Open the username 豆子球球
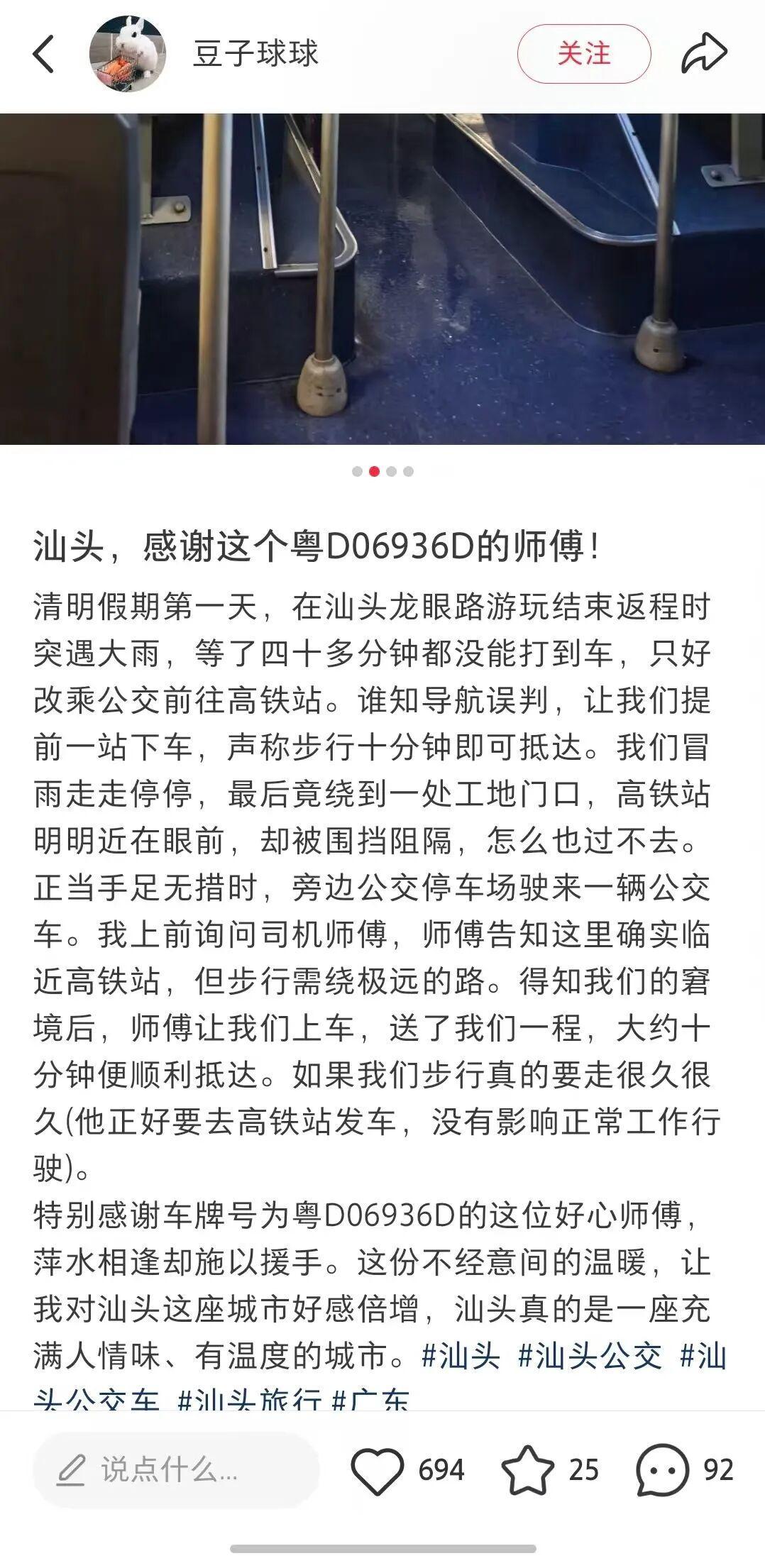 [x=255, y=54]
